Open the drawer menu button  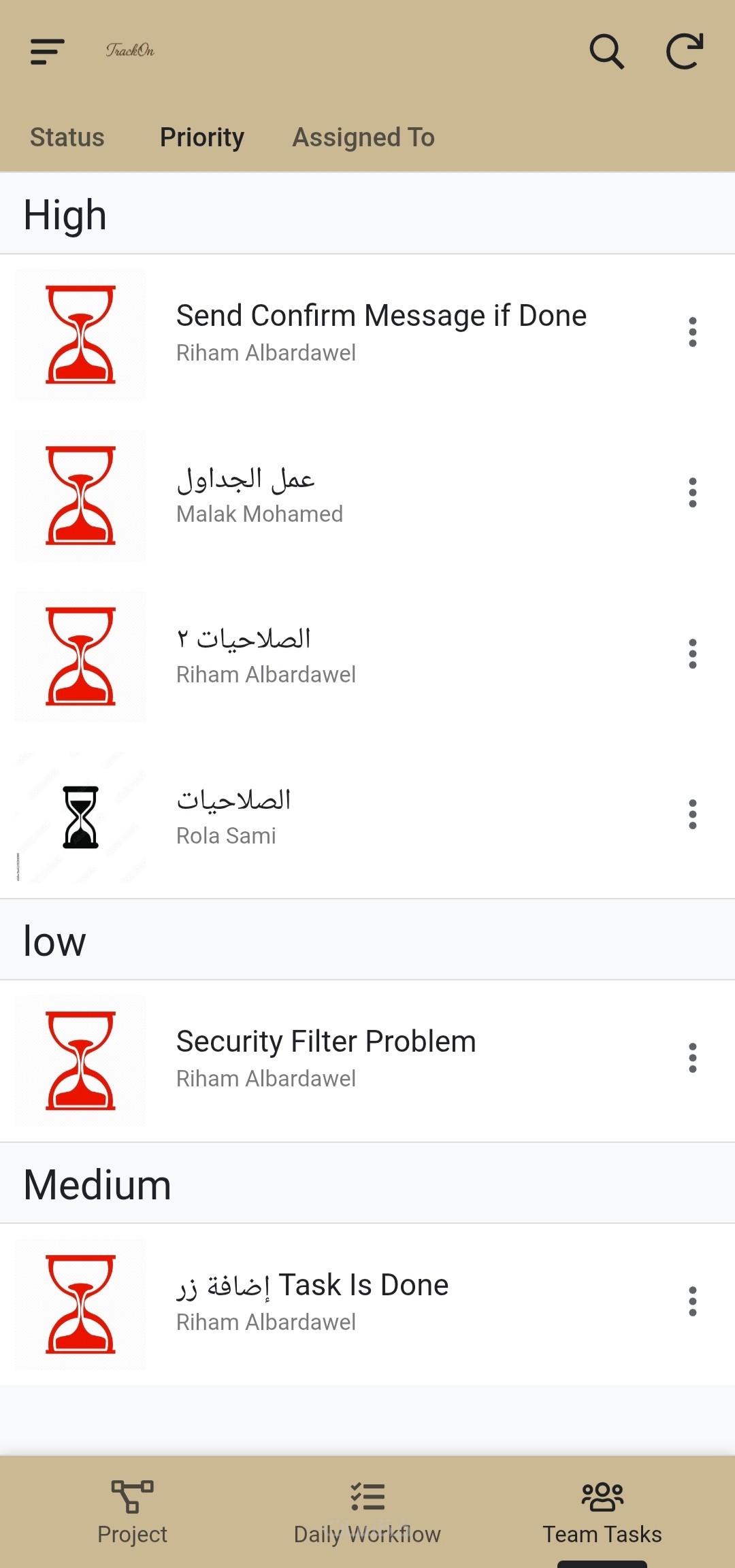(47, 52)
